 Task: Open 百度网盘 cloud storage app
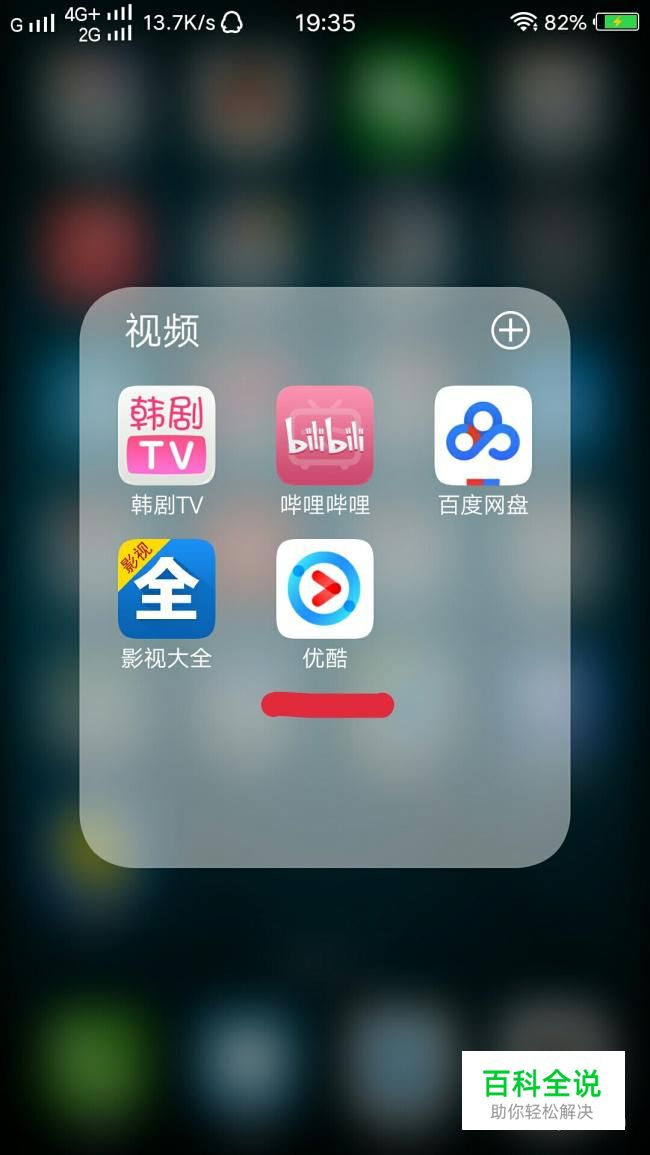click(483, 435)
